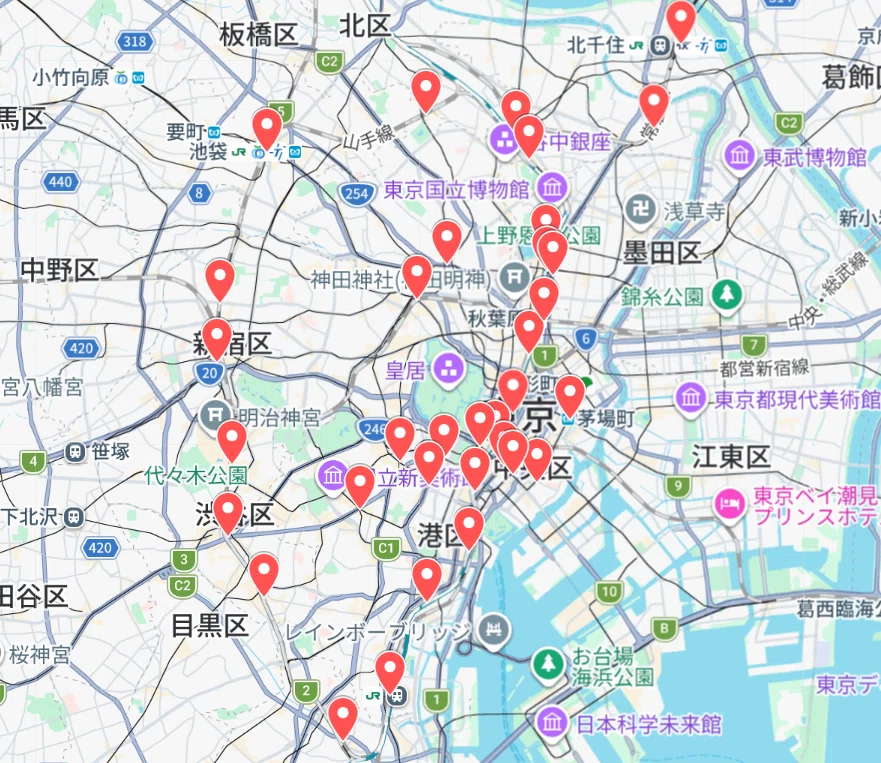Select the red pin beside 茅場町 station
881x763 pixels.
[x=570, y=396]
